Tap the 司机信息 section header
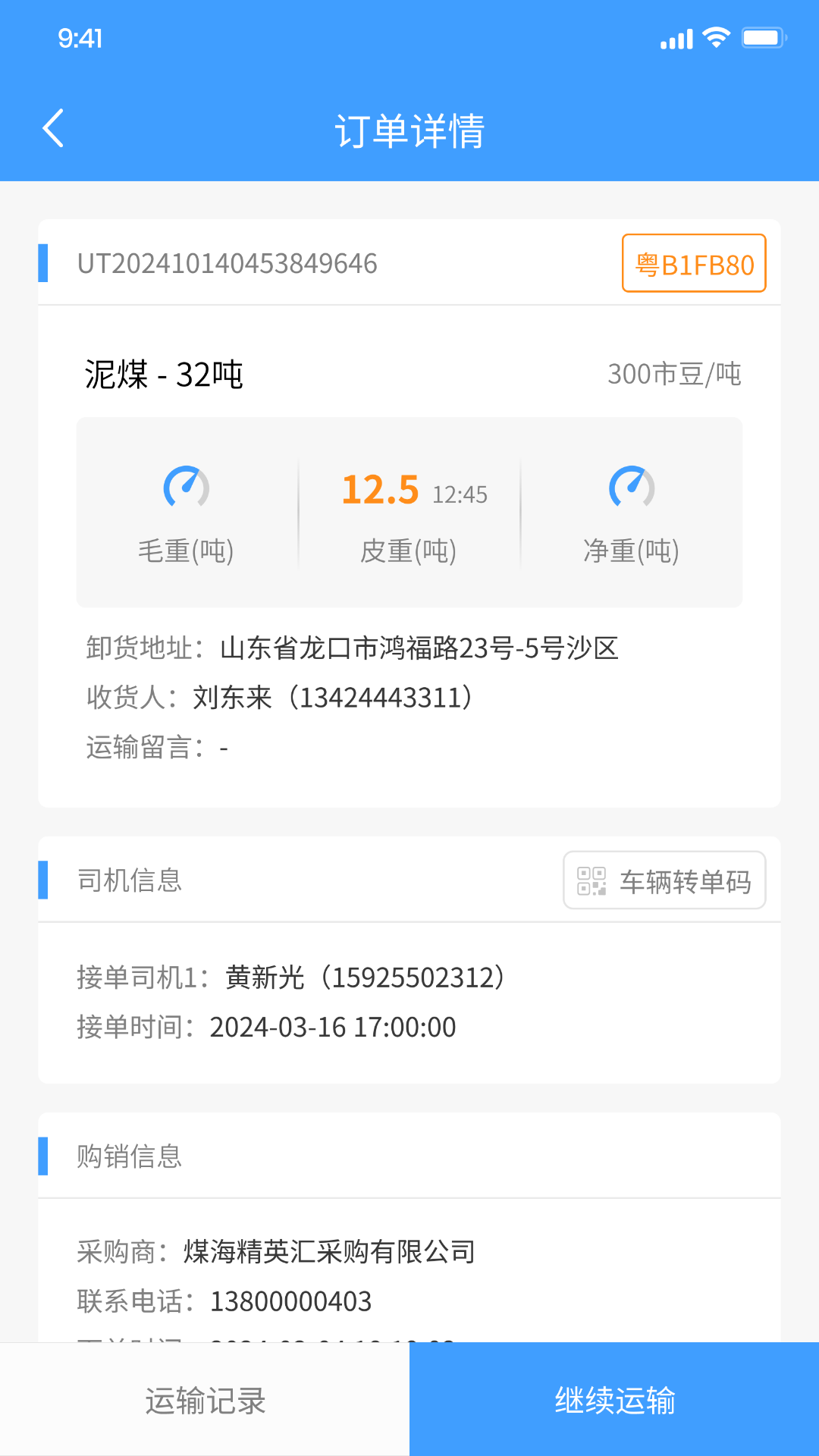The image size is (819, 1456). point(127,880)
